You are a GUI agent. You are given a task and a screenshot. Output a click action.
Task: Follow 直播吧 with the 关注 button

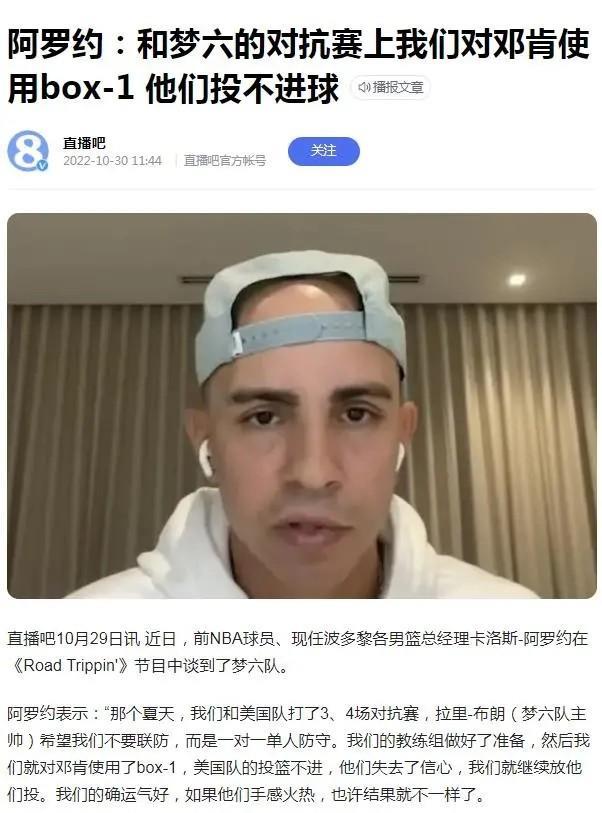point(323,151)
